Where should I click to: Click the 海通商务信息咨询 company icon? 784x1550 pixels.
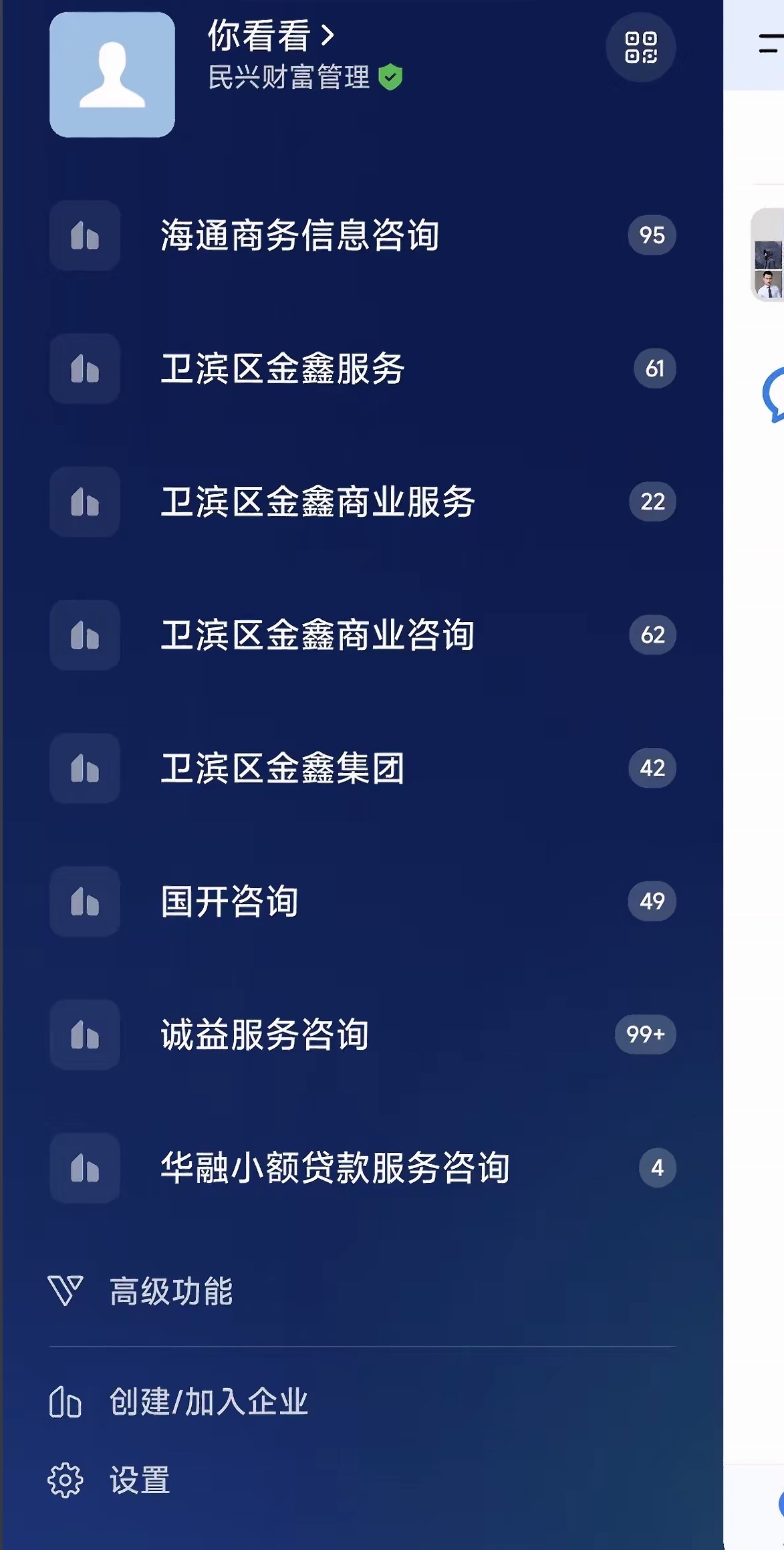coord(84,237)
